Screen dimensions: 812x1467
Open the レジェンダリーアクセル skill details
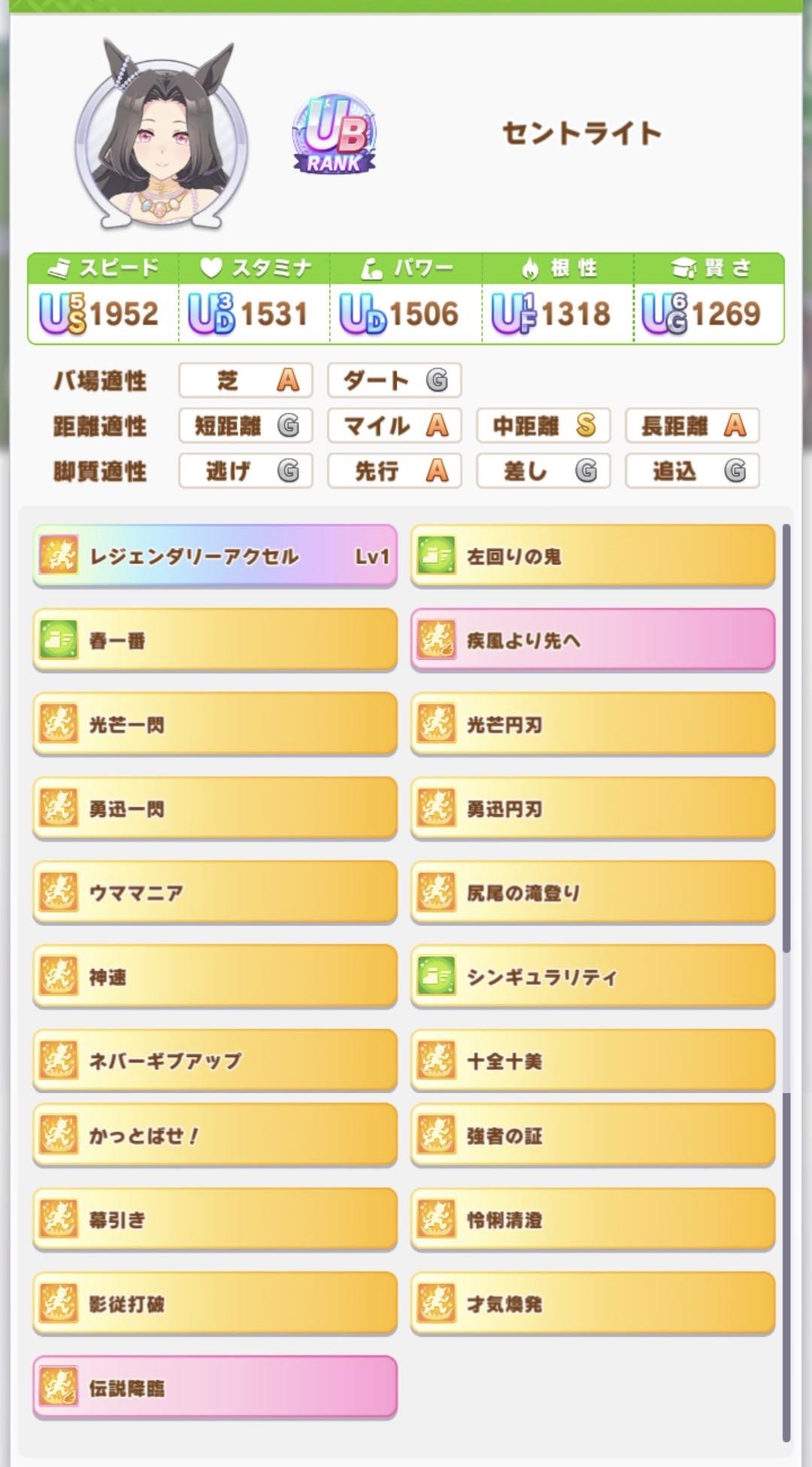point(215,556)
